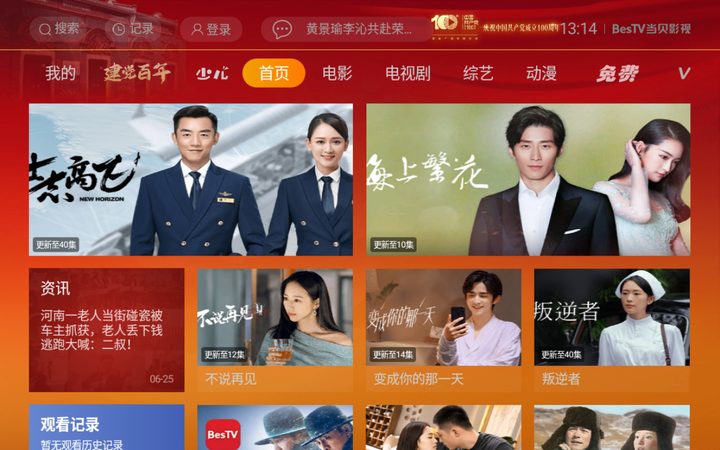Open the 变成你的那一天 show card
The height and width of the screenshot is (450, 720).
pyautogui.click(x=443, y=329)
